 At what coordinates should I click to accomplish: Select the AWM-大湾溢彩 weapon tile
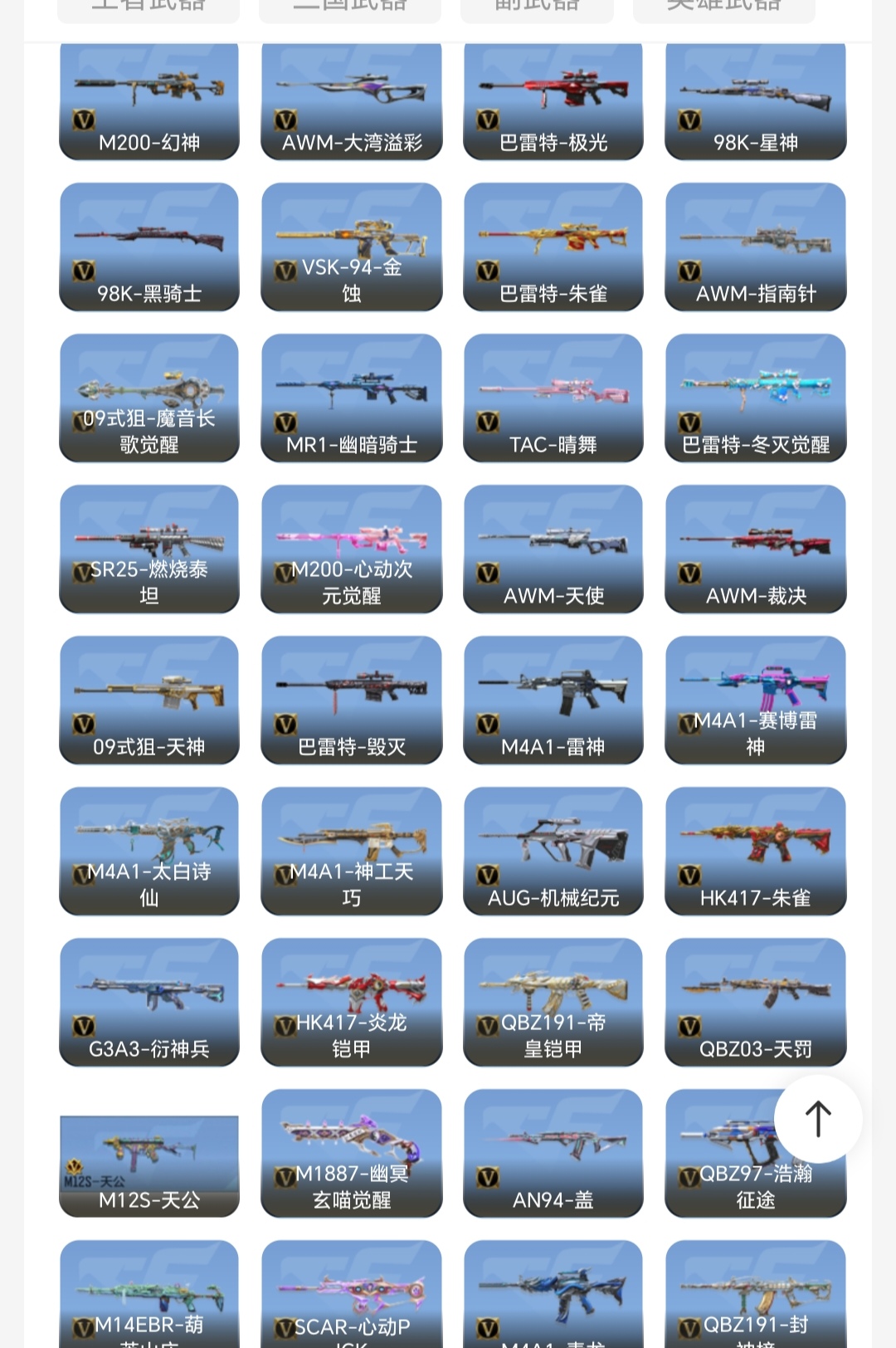(x=351, y=100)
